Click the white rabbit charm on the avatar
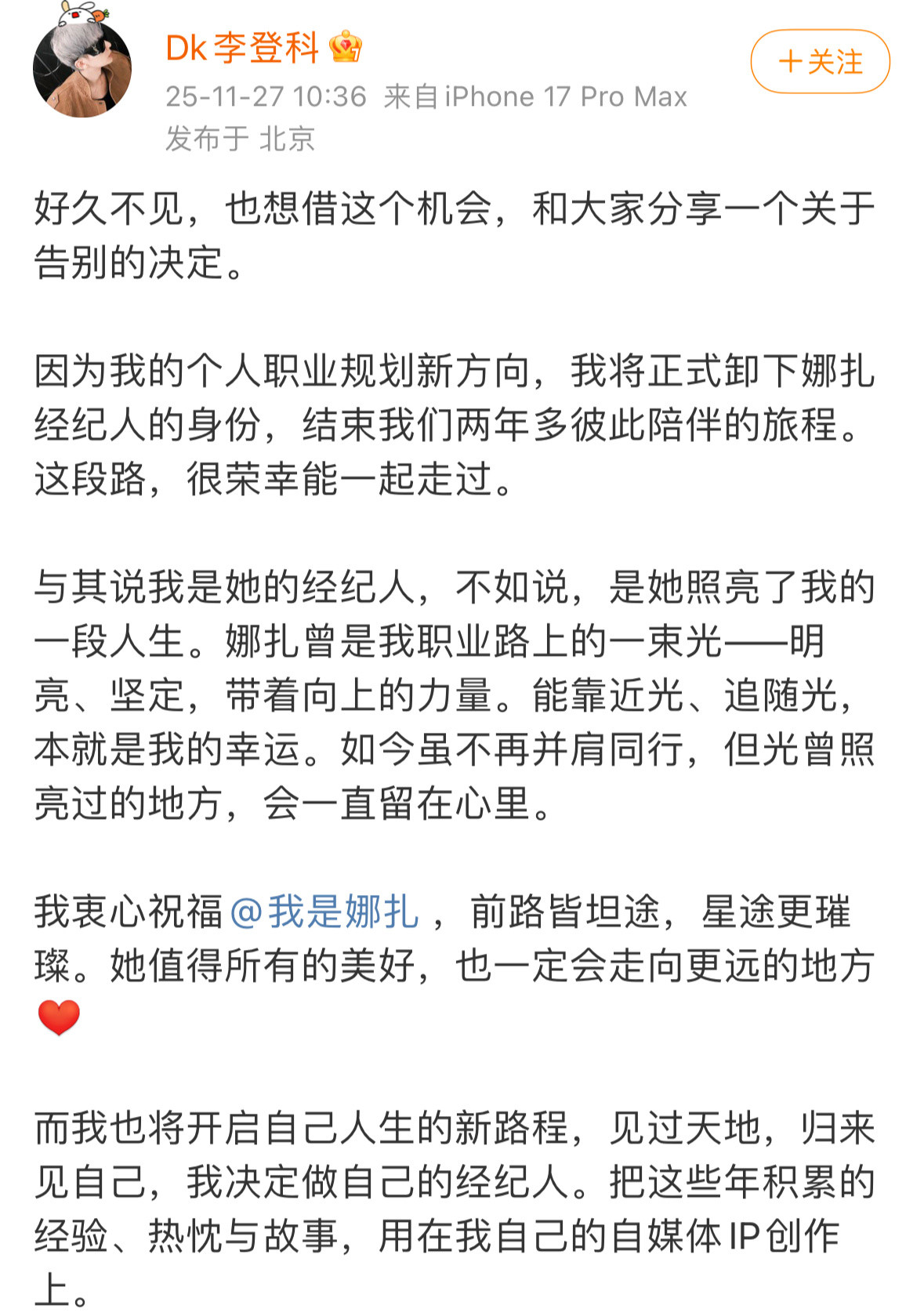The image size is (924, 1316). 74,14
